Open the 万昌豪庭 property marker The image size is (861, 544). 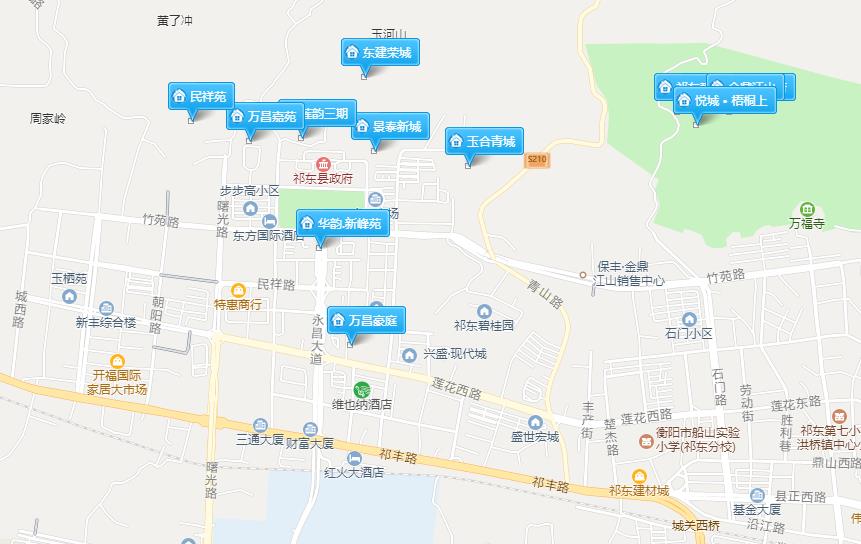tap(366, 321)
